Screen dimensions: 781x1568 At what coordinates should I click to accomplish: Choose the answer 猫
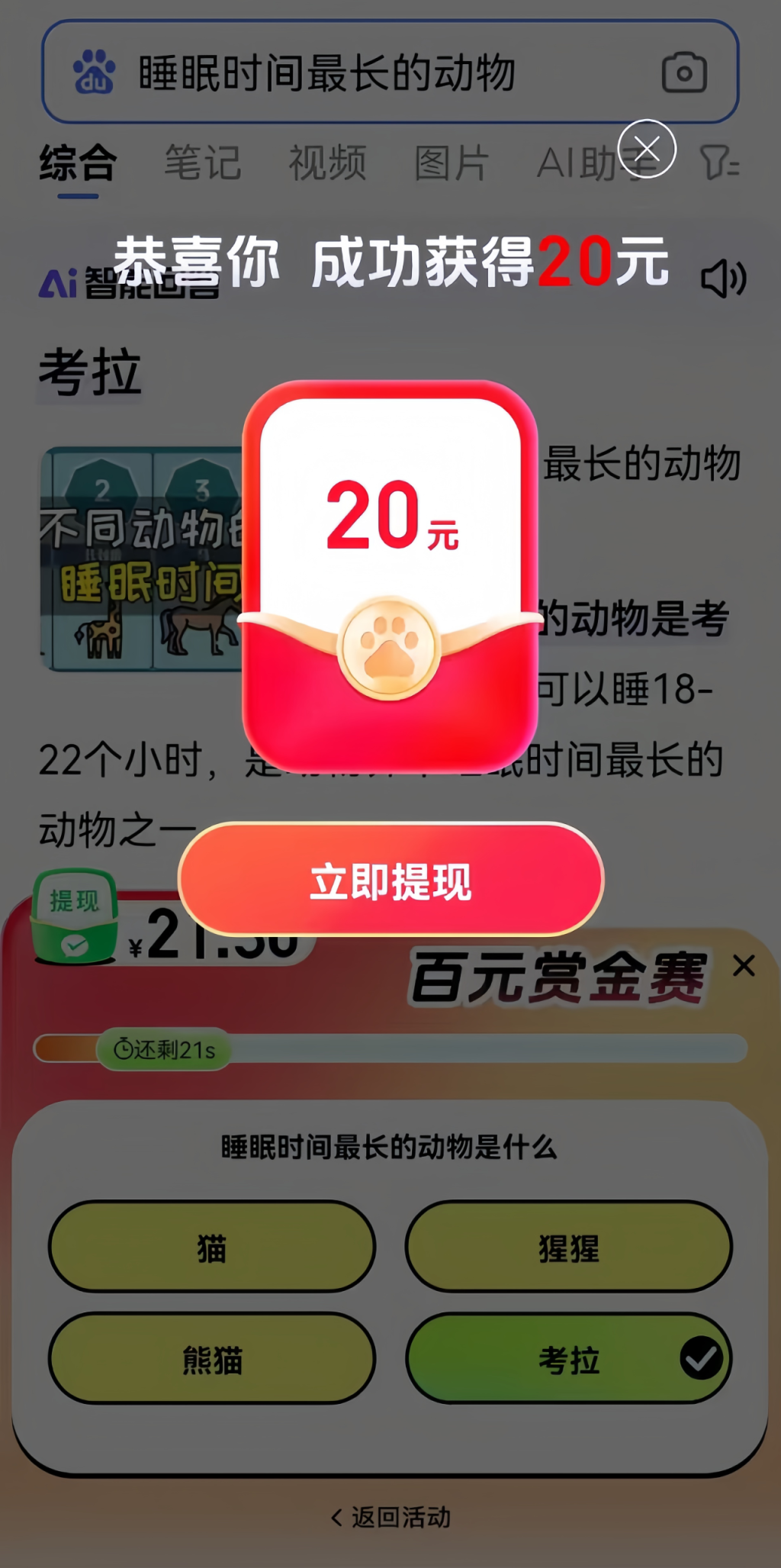point(212,1247)
